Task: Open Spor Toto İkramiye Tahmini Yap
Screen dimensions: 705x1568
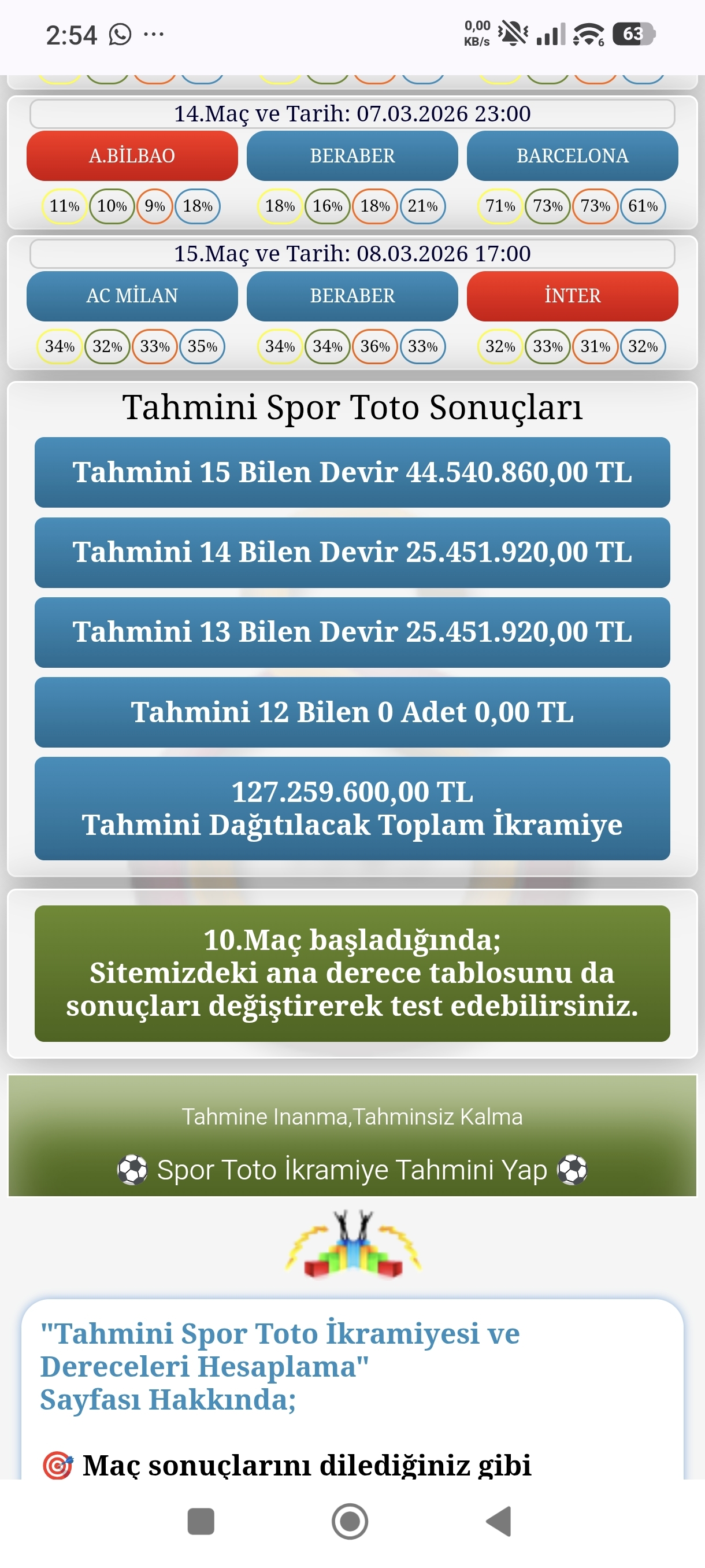Action: click(x=352, y=1169)
